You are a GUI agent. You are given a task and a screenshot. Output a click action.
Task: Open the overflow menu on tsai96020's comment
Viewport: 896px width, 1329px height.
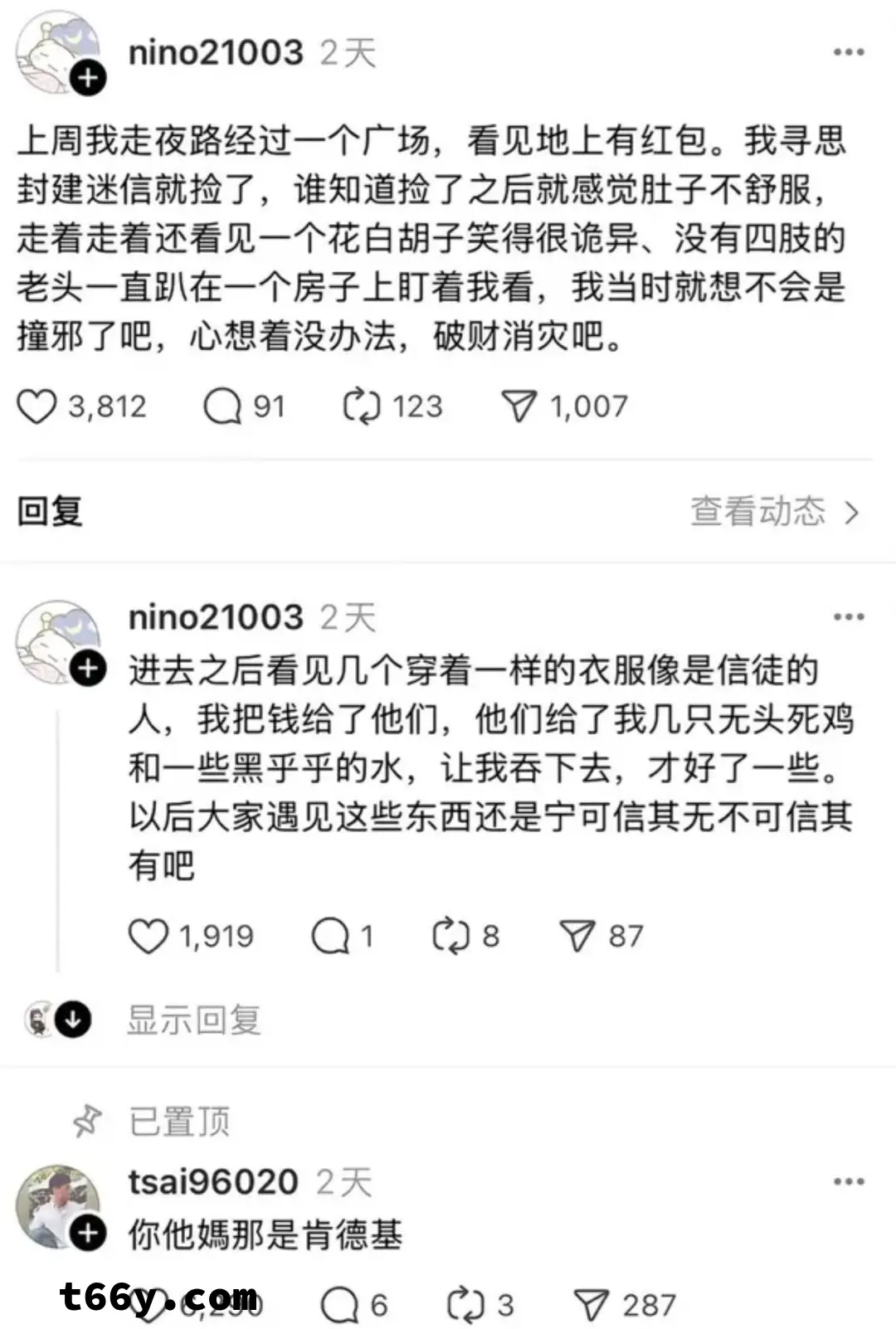[x=848, y=1181]
